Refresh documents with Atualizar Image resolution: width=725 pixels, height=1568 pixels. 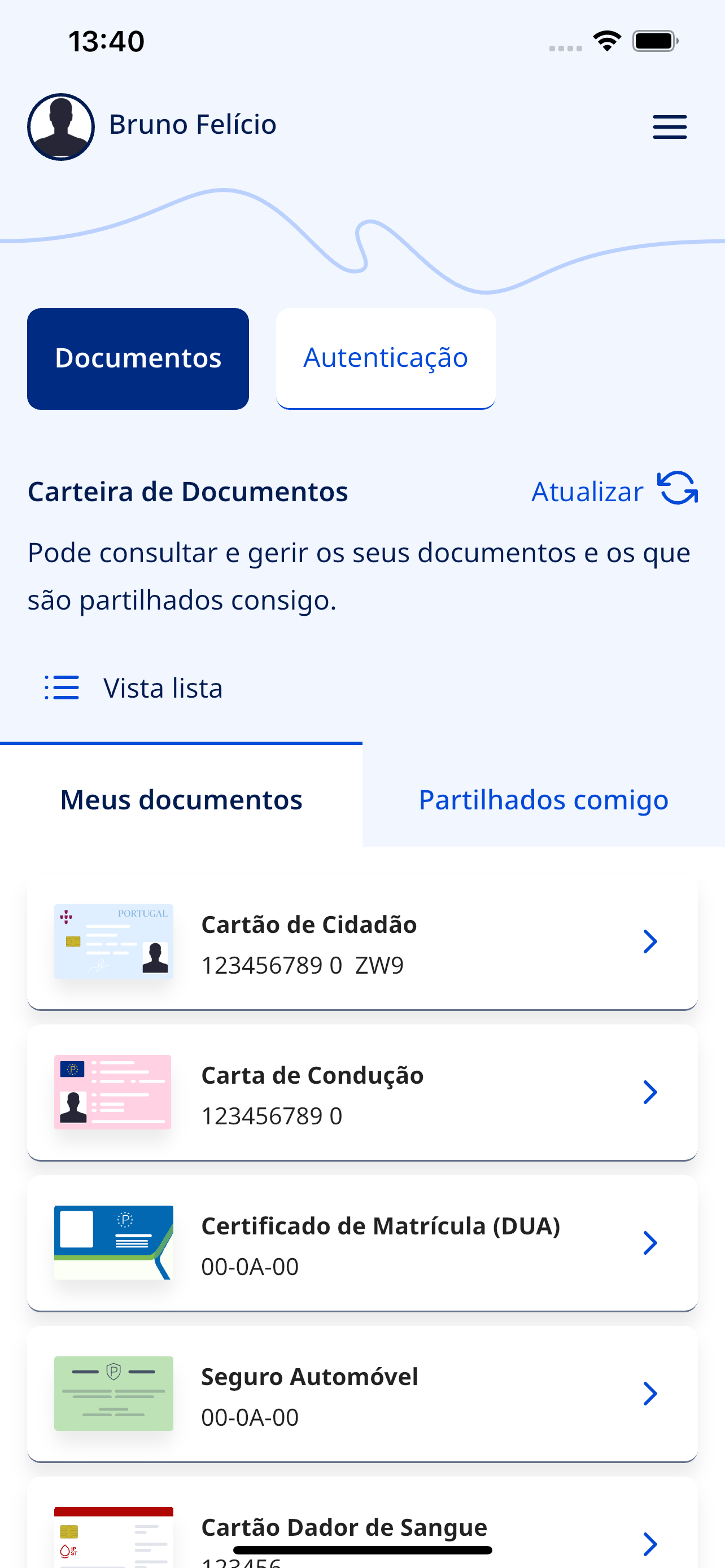click(614, 490)
